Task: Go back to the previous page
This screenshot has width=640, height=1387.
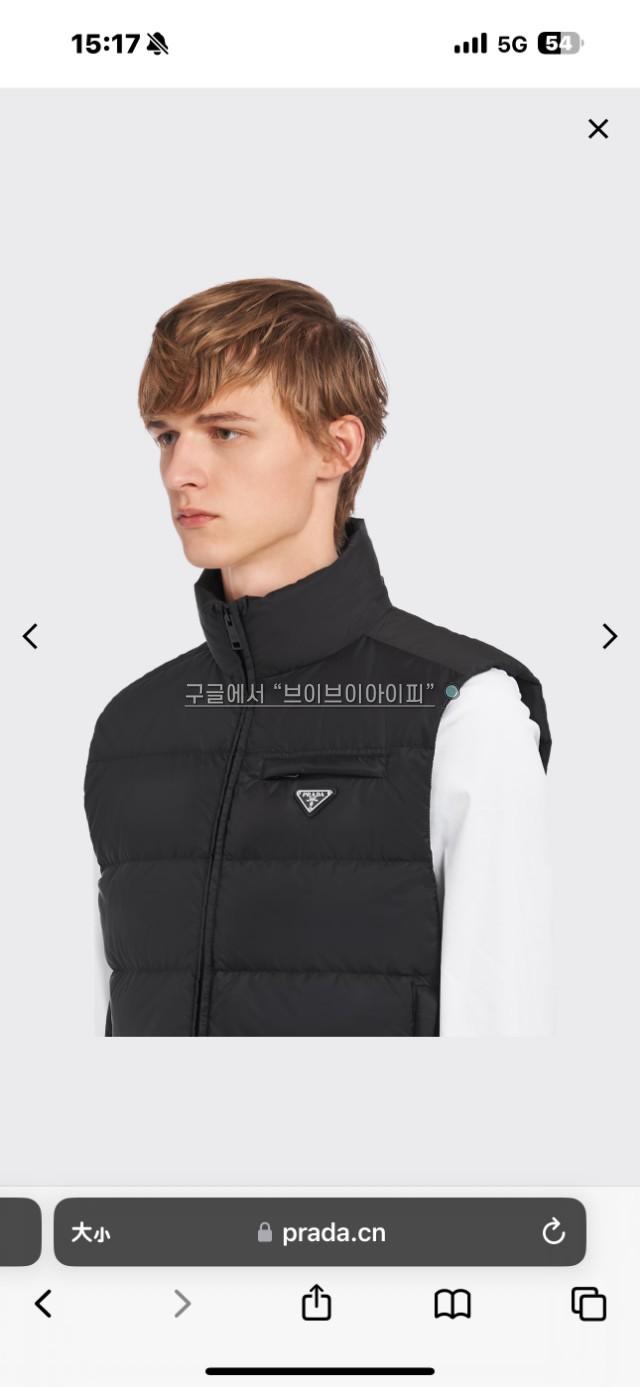Action: click(x=43, y=1303)
